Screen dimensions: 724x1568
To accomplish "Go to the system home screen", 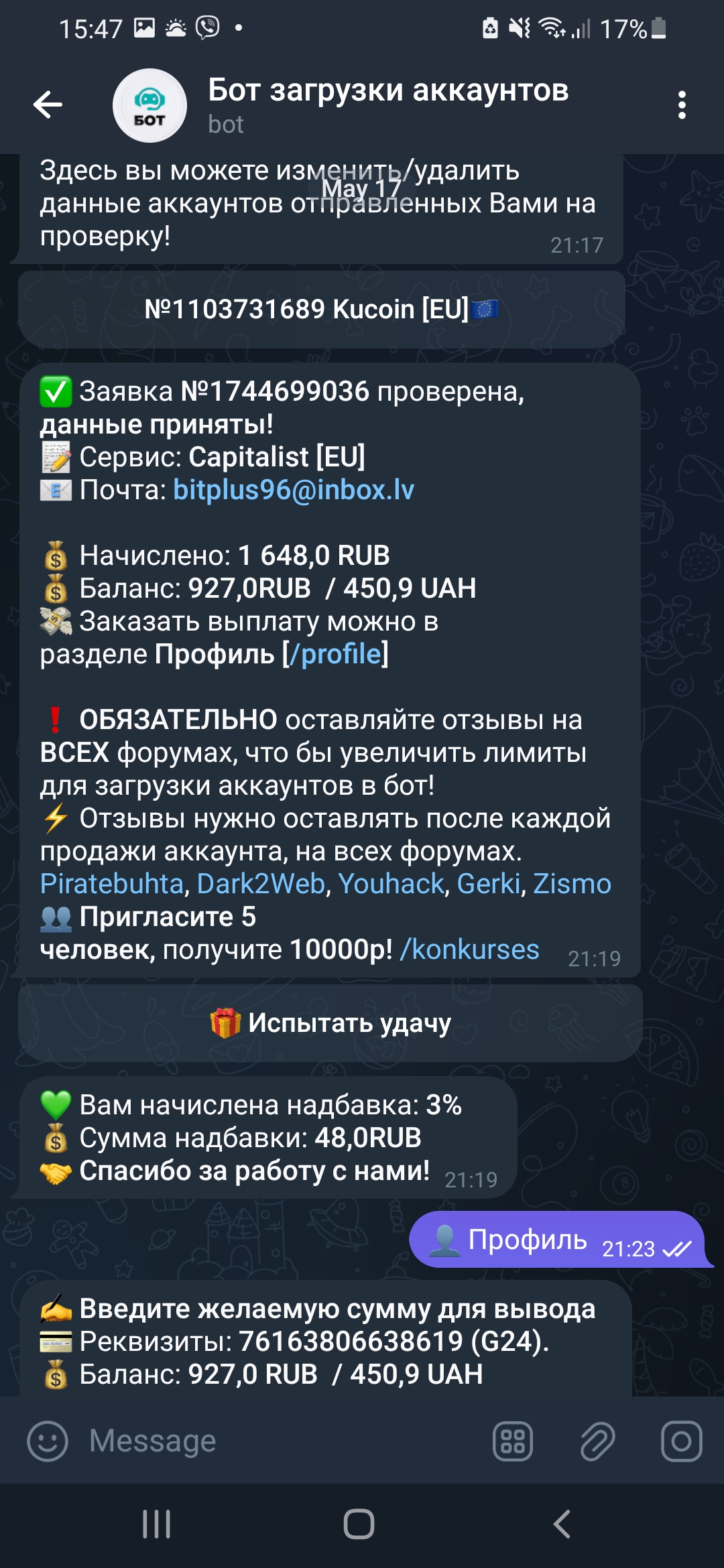I will point(359,1524).
